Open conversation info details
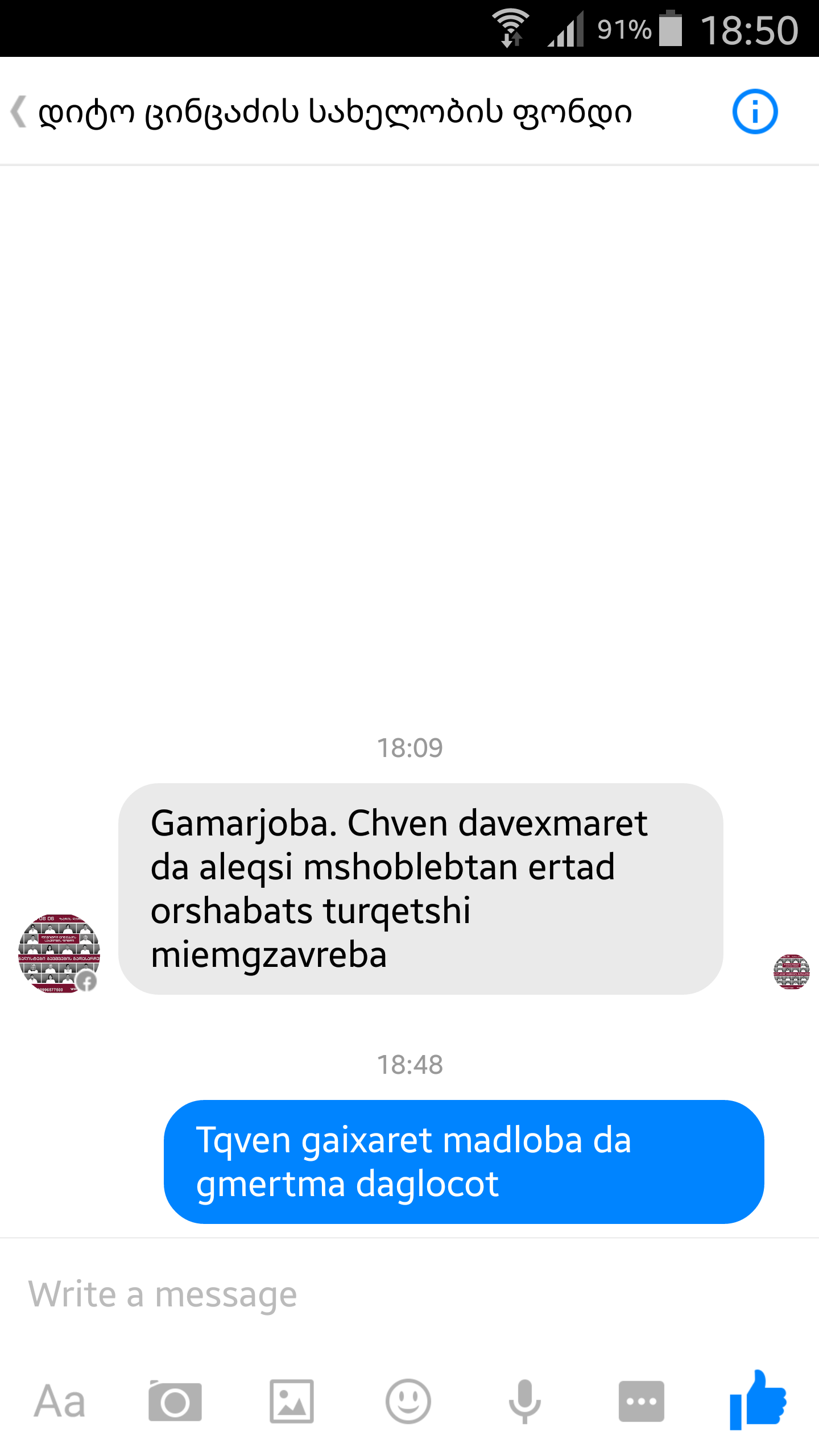Image resolution: width=819 pixels, height=1456 pixels. (x=754, y=111)
